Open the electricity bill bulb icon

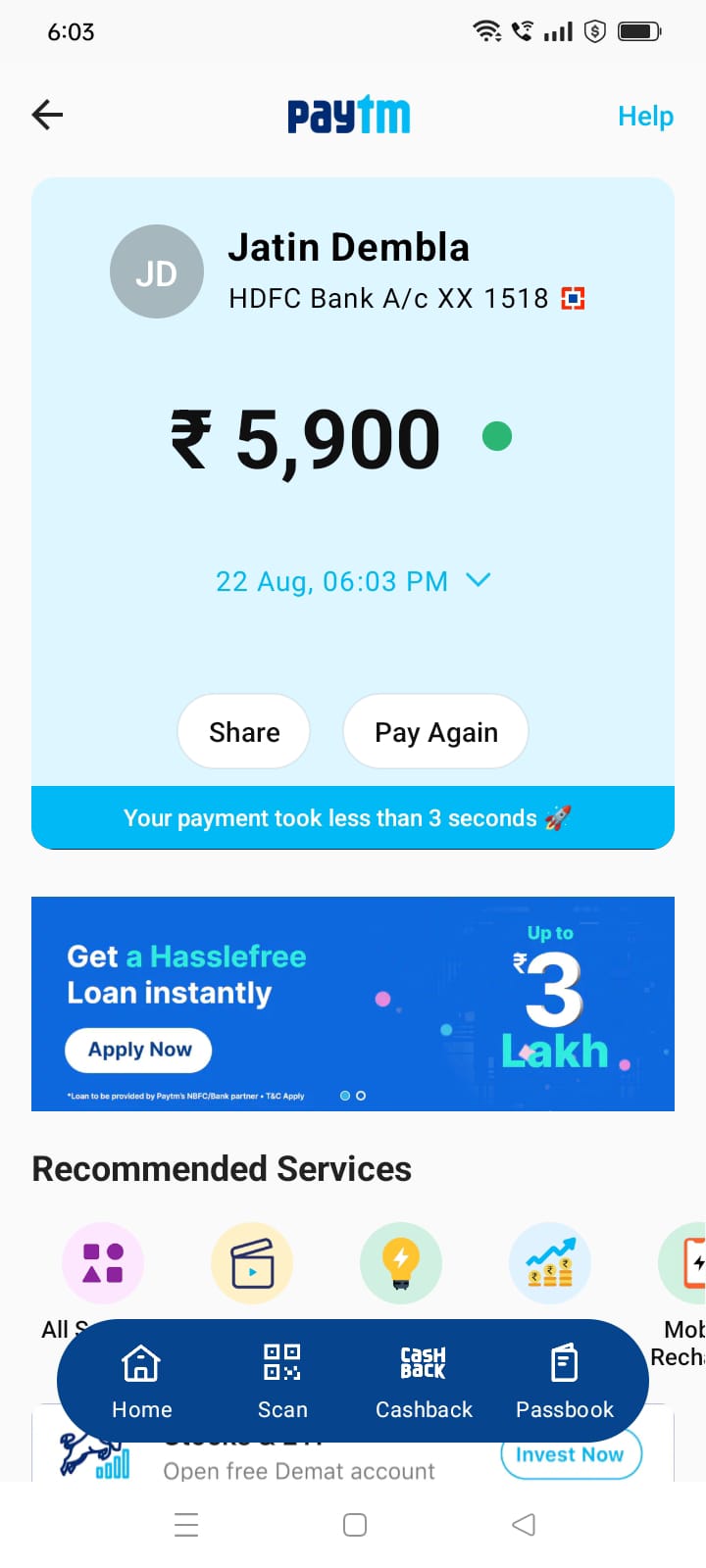tap(401, 1263)
